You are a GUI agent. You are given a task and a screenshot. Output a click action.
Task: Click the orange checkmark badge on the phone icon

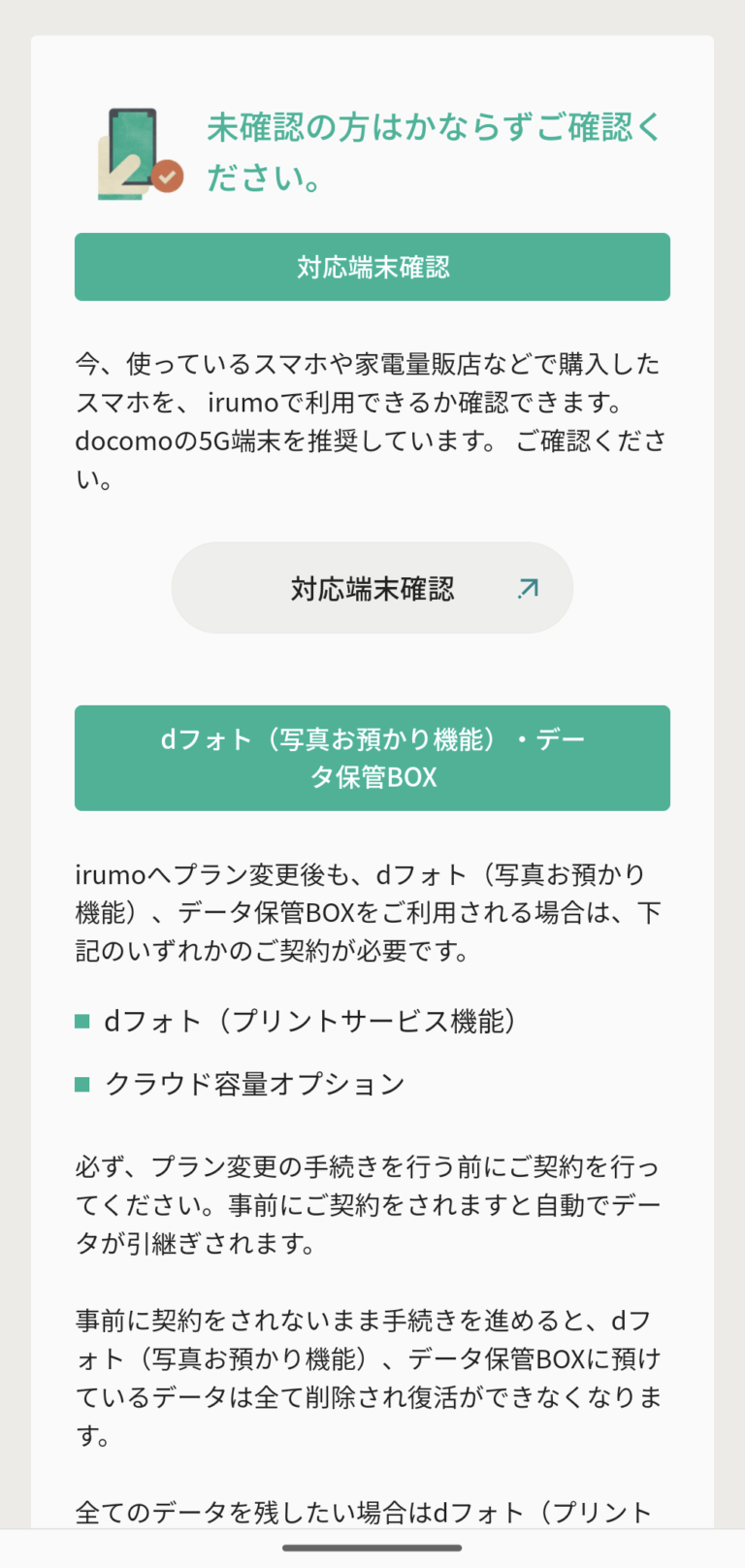click(x=167, y=177)
